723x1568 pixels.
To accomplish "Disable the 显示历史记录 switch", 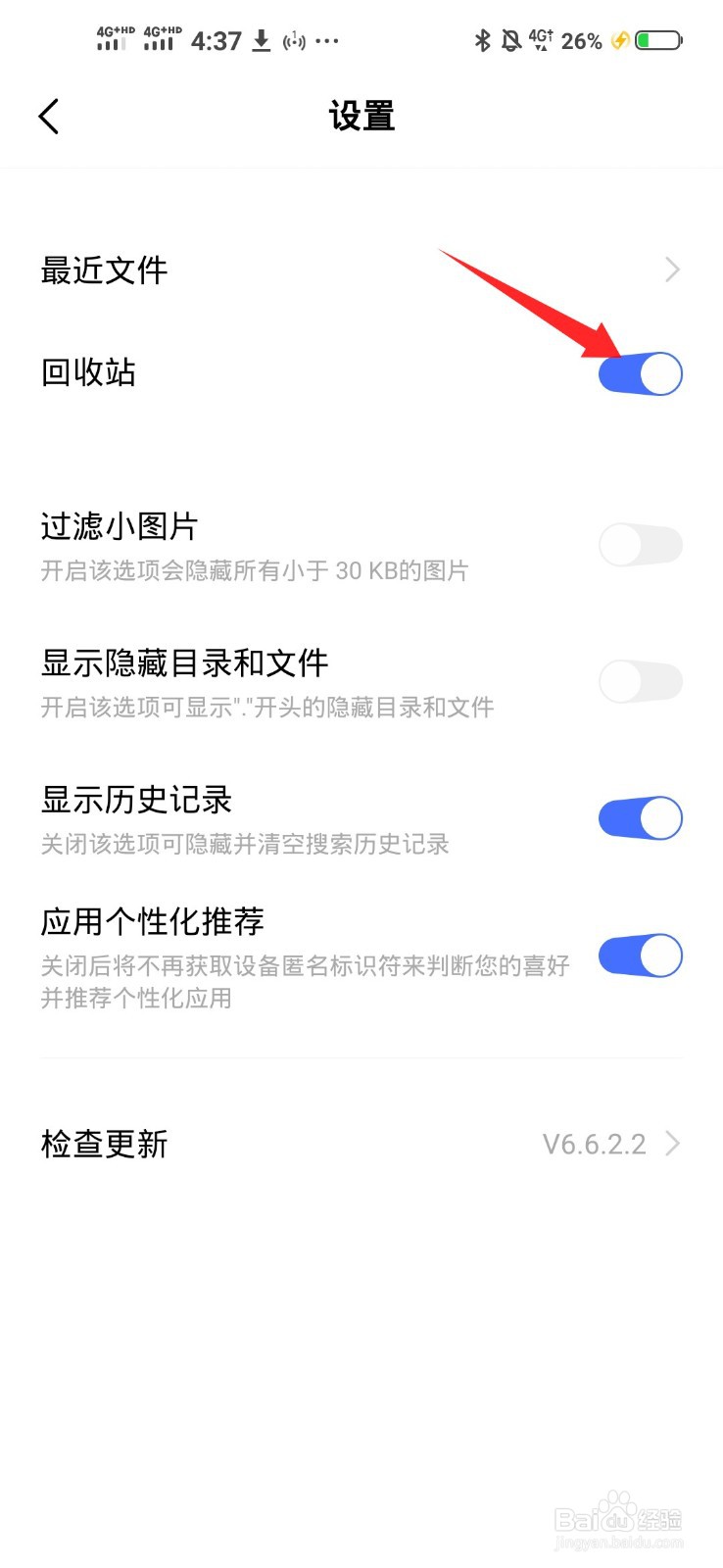I will pyautogui.click(x=641, y=818).
